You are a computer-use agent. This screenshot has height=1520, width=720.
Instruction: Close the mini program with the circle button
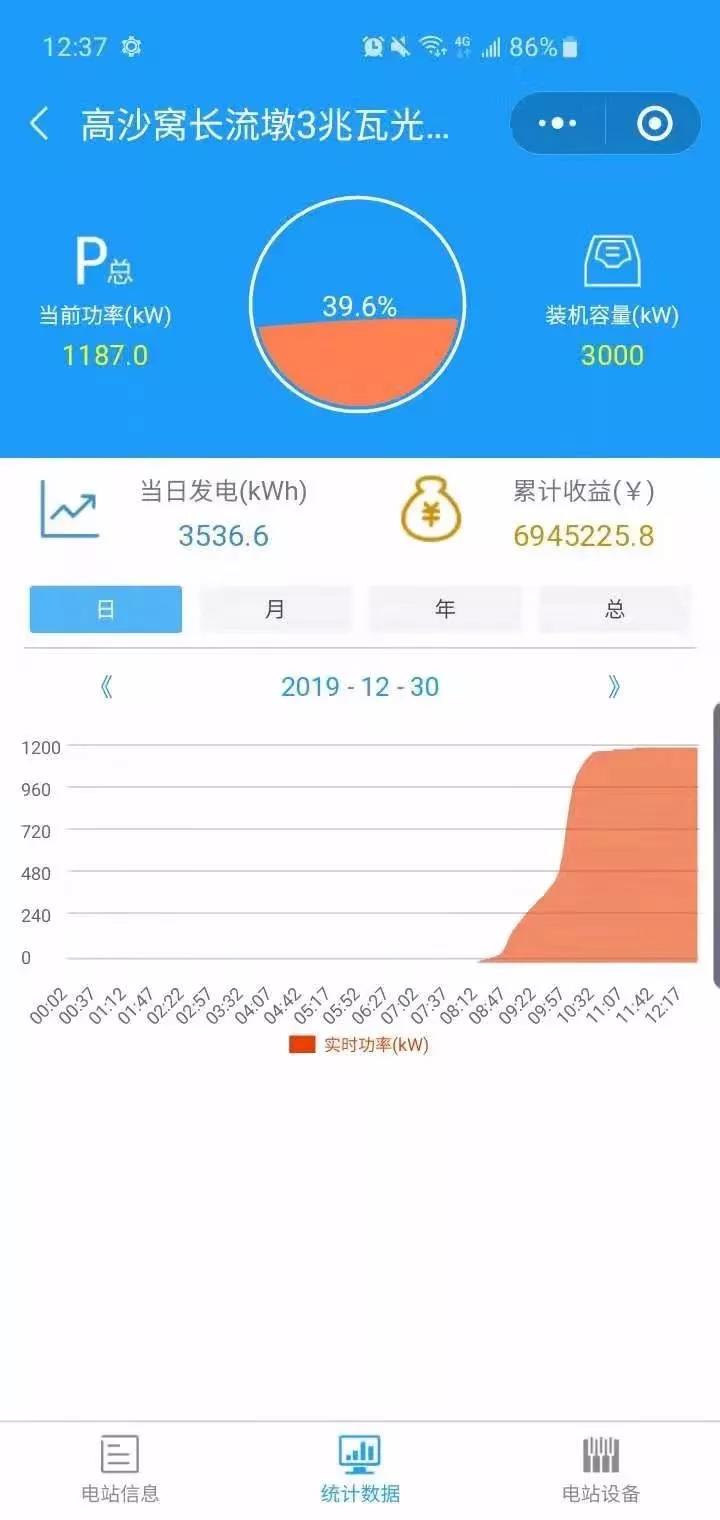click(655, 123)
